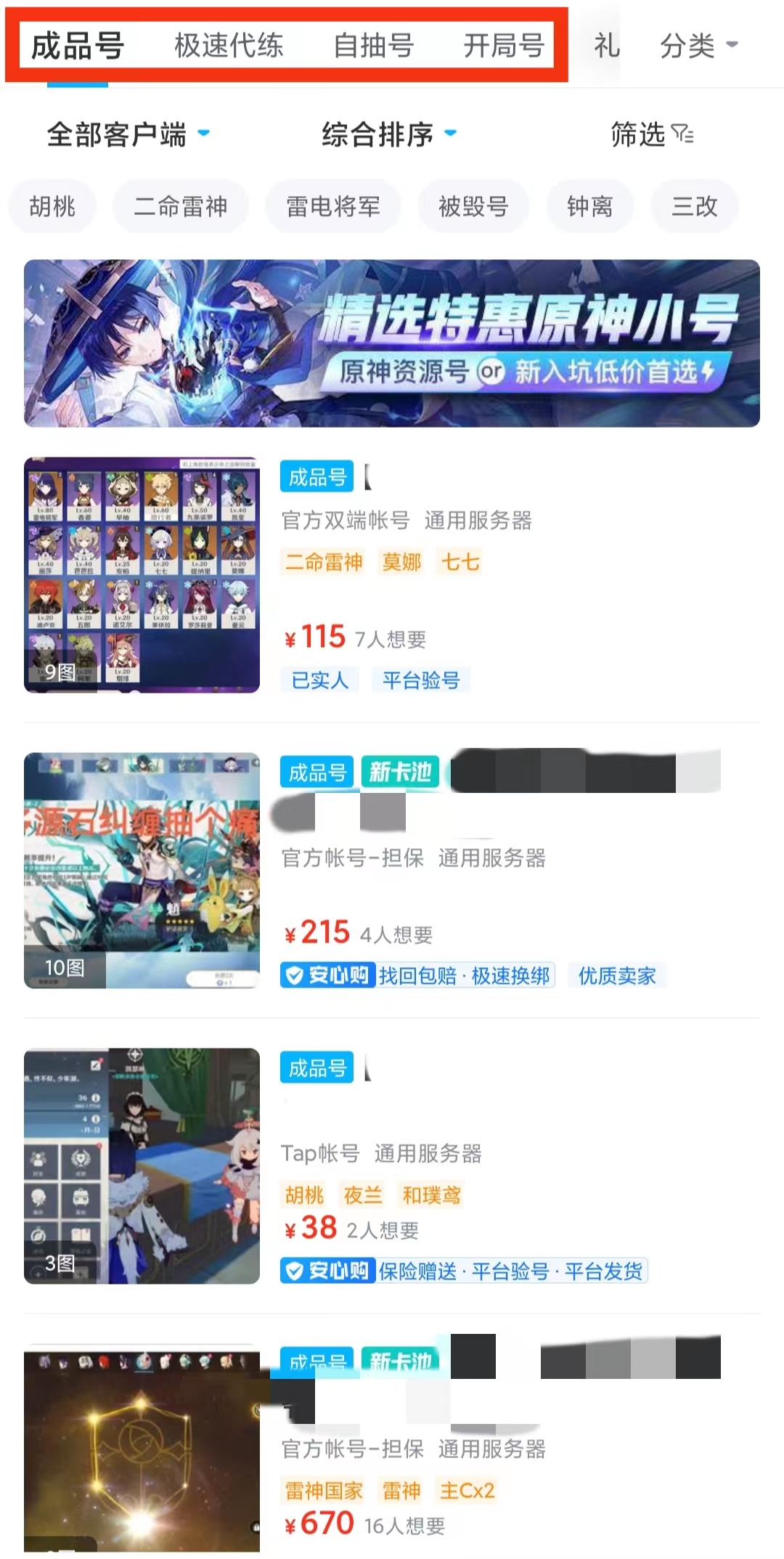Apply the 钟离 filter chip
This screenshot has height=1559, width=784.
pyautogui.click(x=589, y=207)
